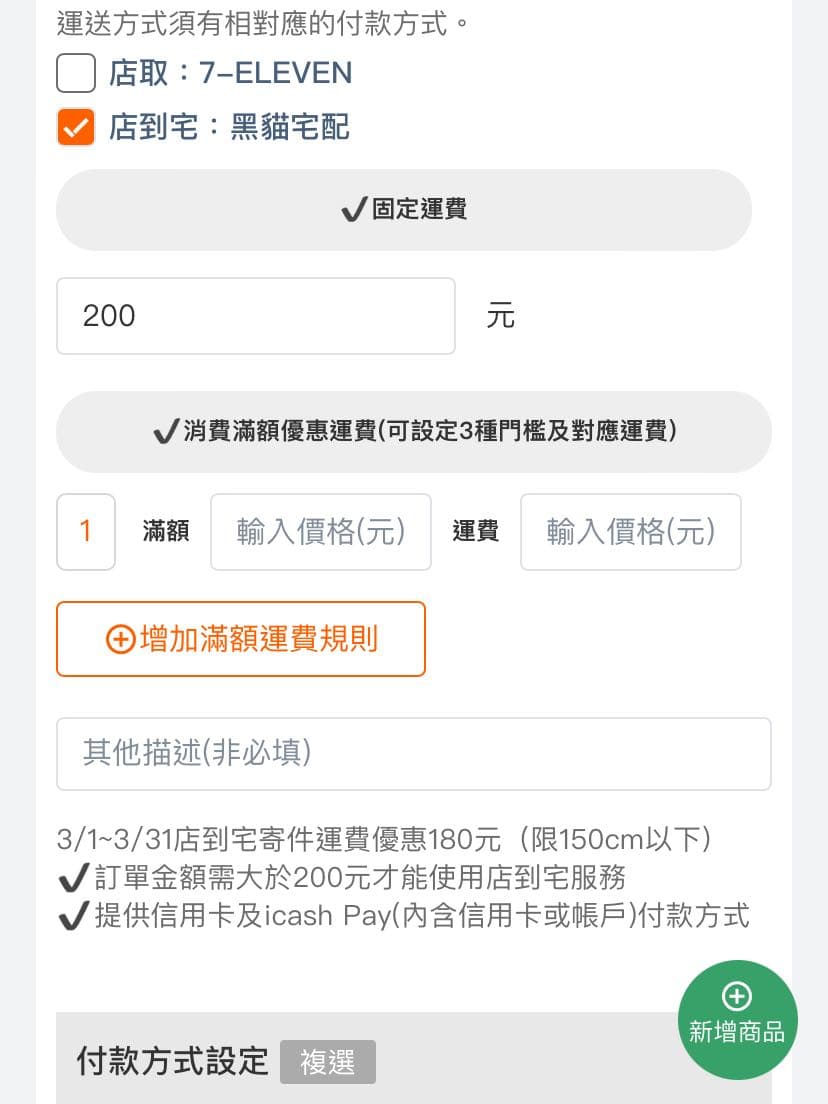Tap the orange checked icon for 店到宅

pos(75,128)
